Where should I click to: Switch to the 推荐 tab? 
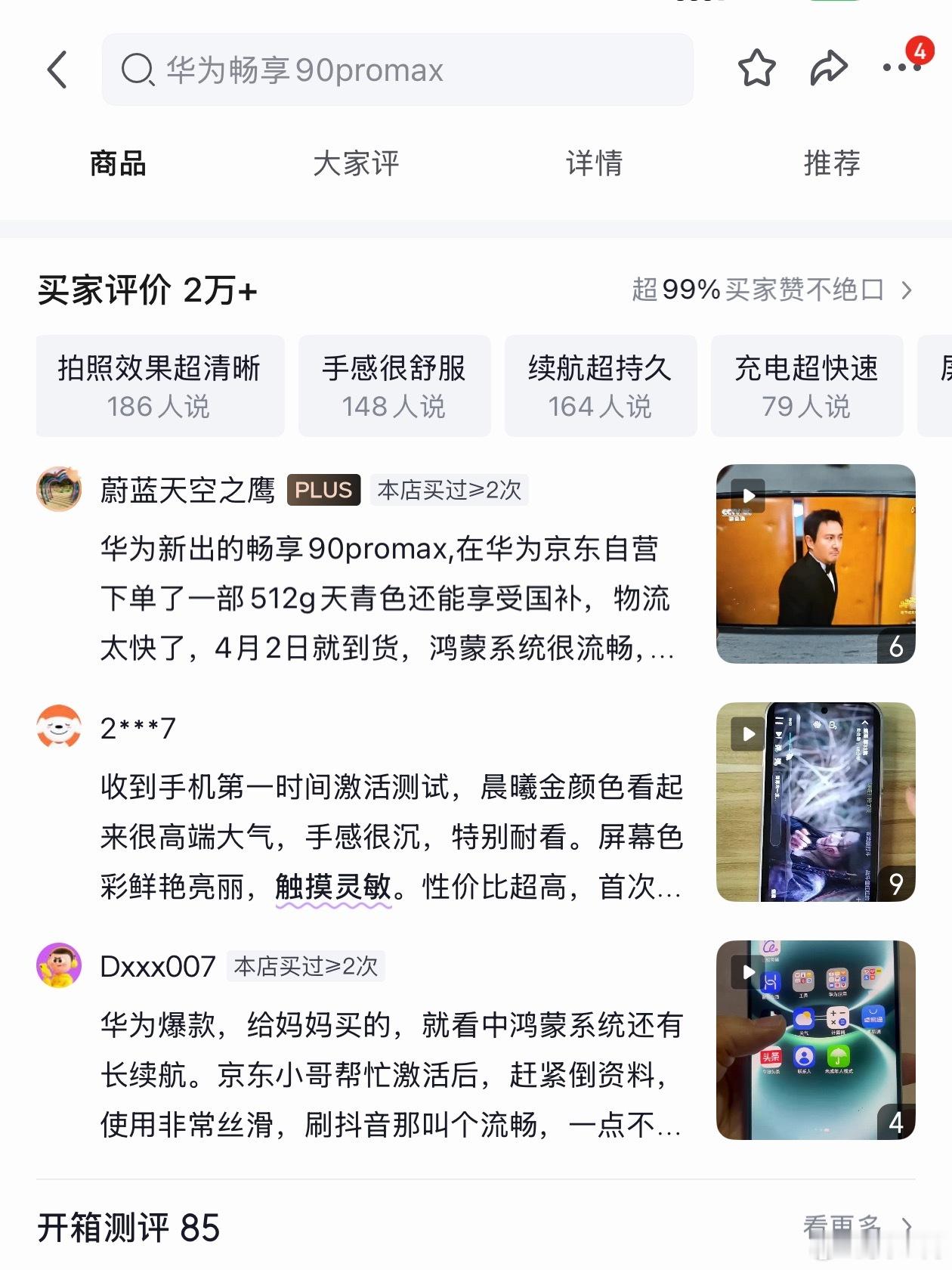[x=831, y=163]
